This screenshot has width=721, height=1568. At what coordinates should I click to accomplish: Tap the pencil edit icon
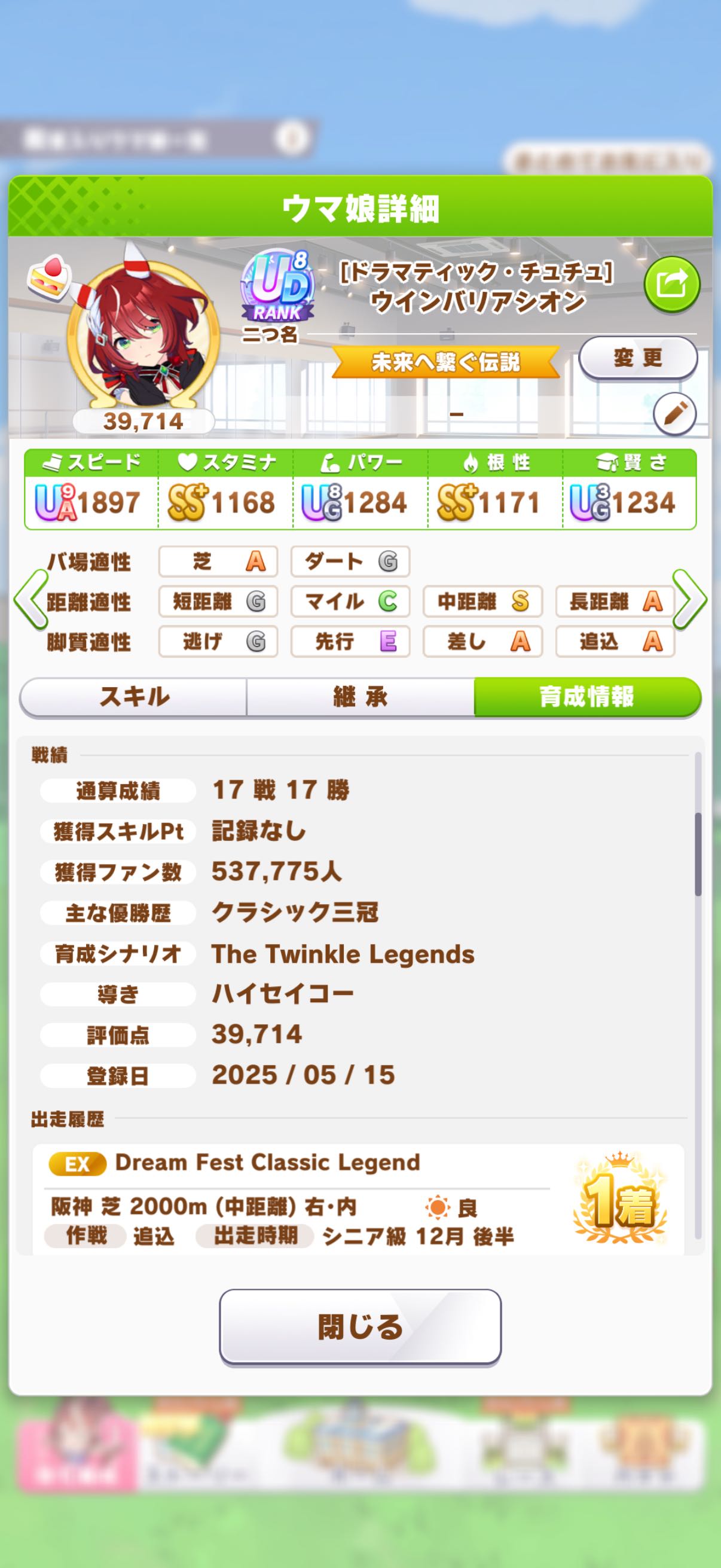tap(674, 414)
